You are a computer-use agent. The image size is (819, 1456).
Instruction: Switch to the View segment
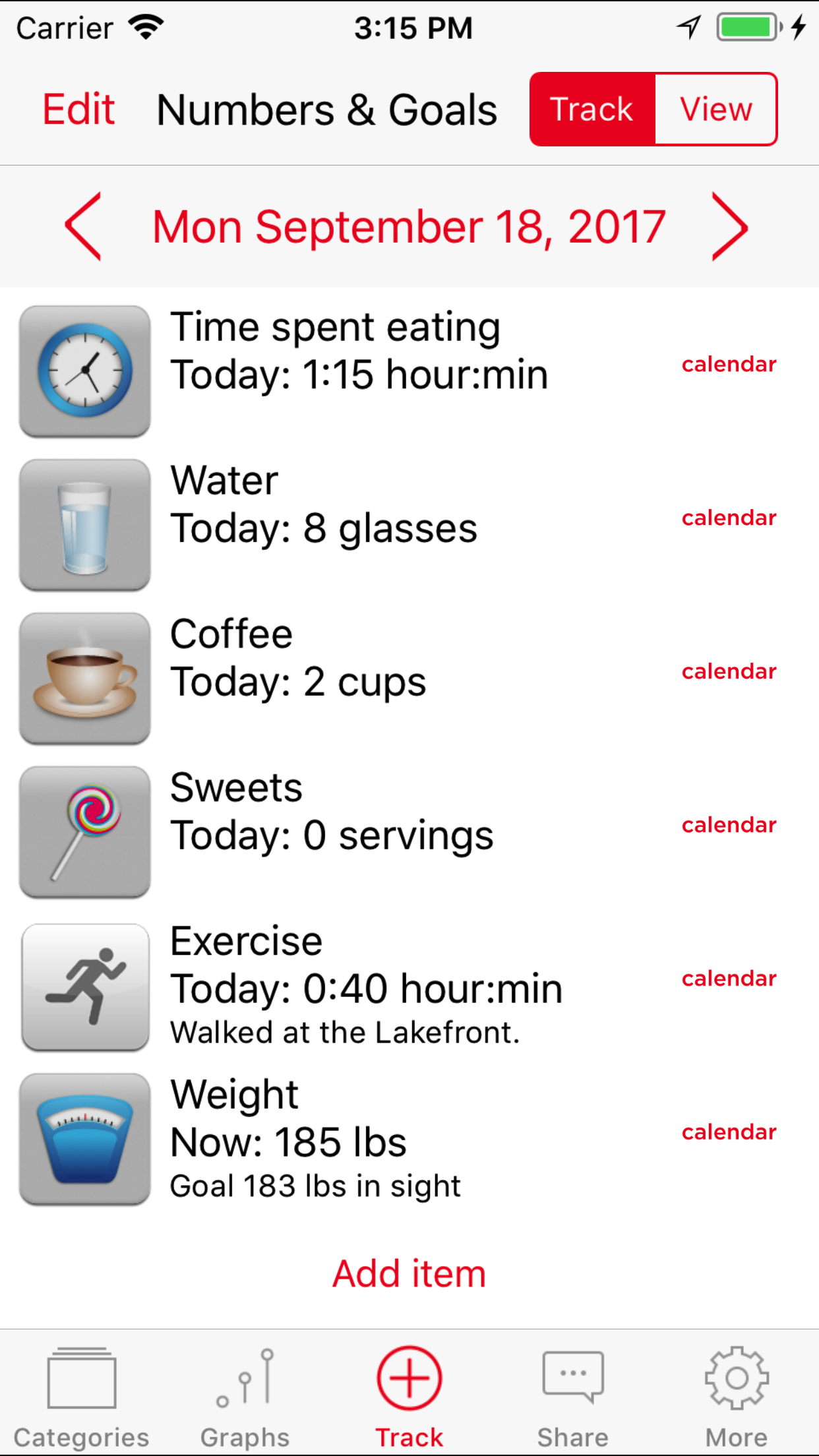pos(715,109)
